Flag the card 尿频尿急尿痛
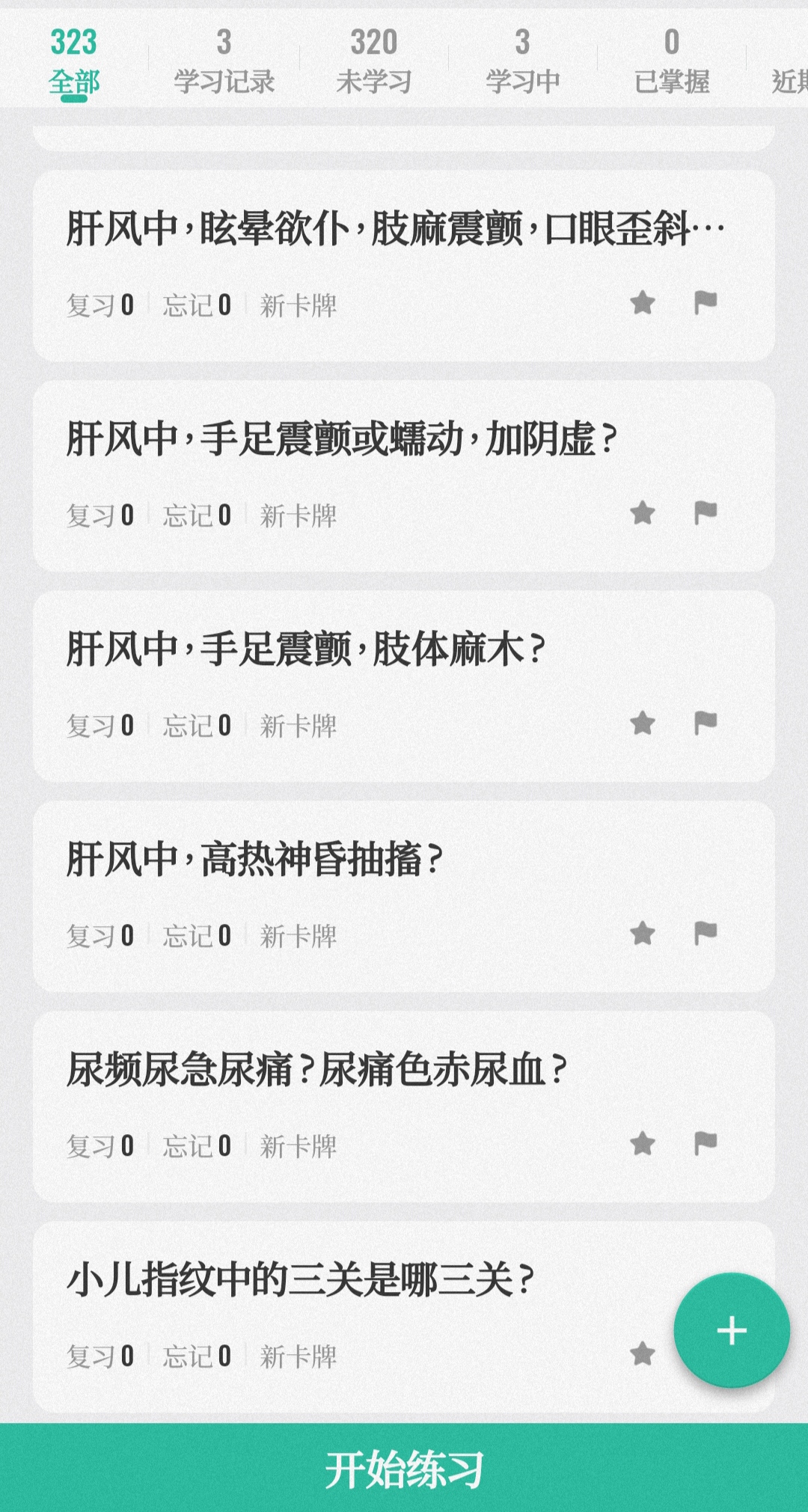The height and width of the screenshot is (1512, 808). pos(706,1143)
